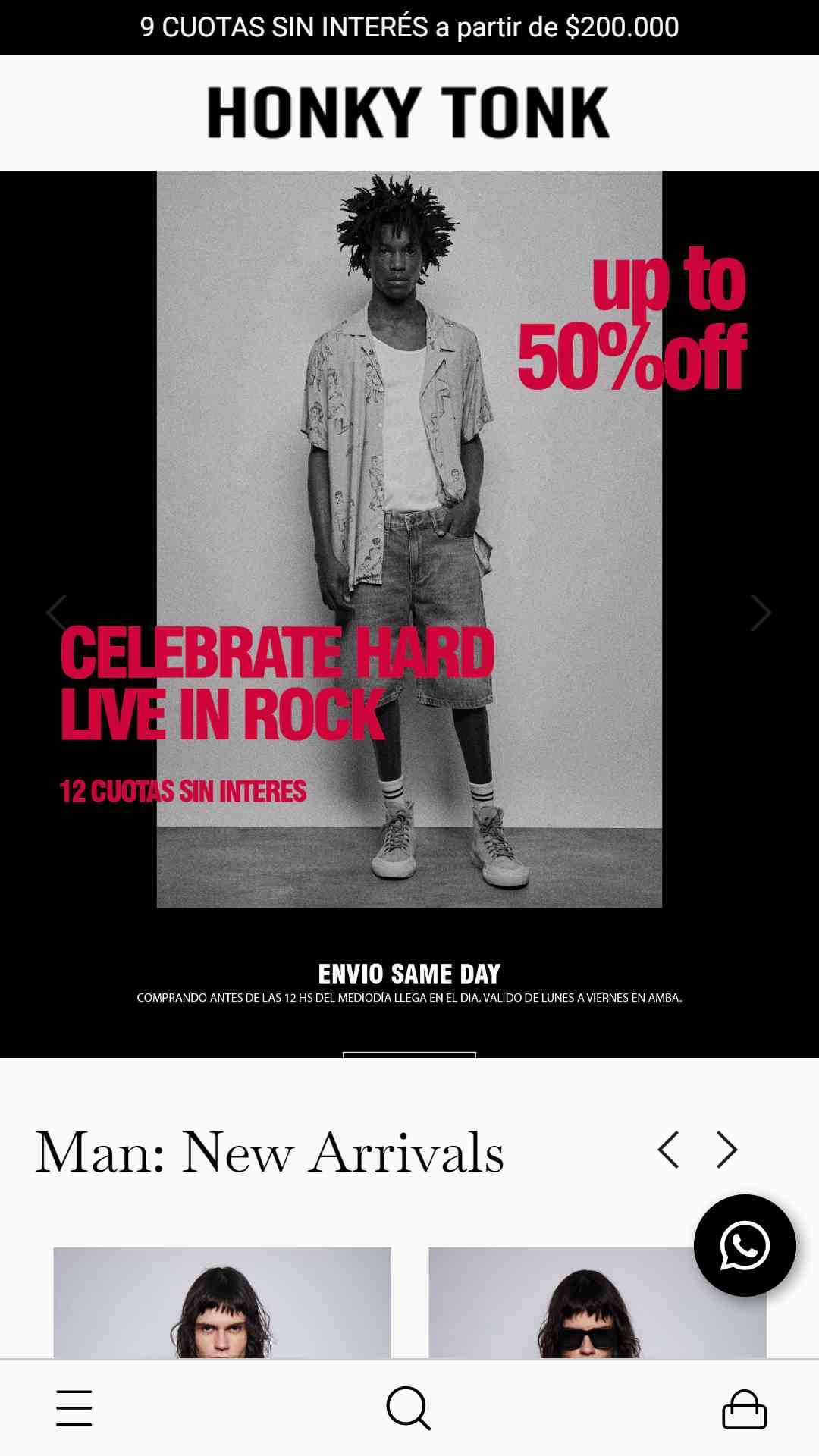The image size is (819, 1456).
Task: Open the hamburger menu
Action: click(74, 1408)
